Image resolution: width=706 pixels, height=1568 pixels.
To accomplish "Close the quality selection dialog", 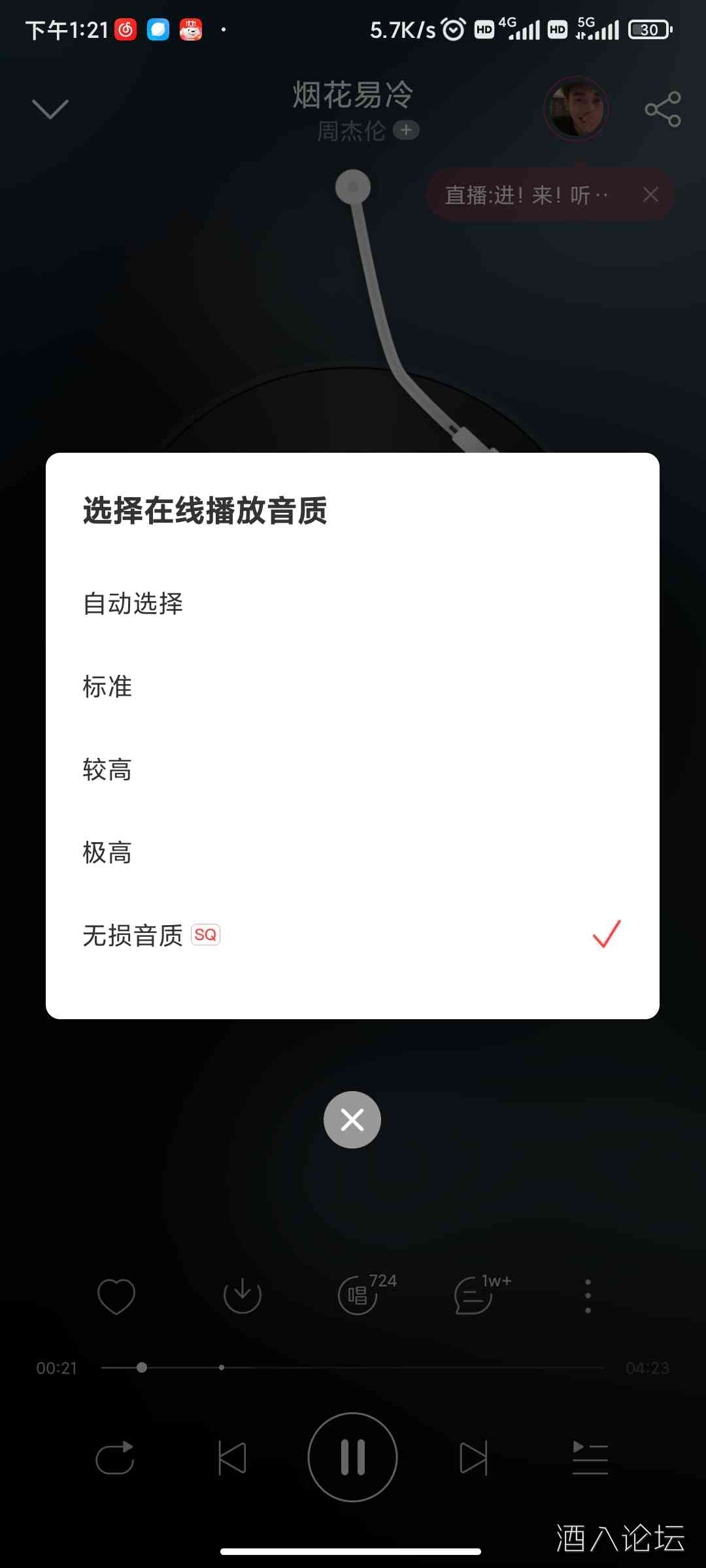I will click(x=352, y=1120).
